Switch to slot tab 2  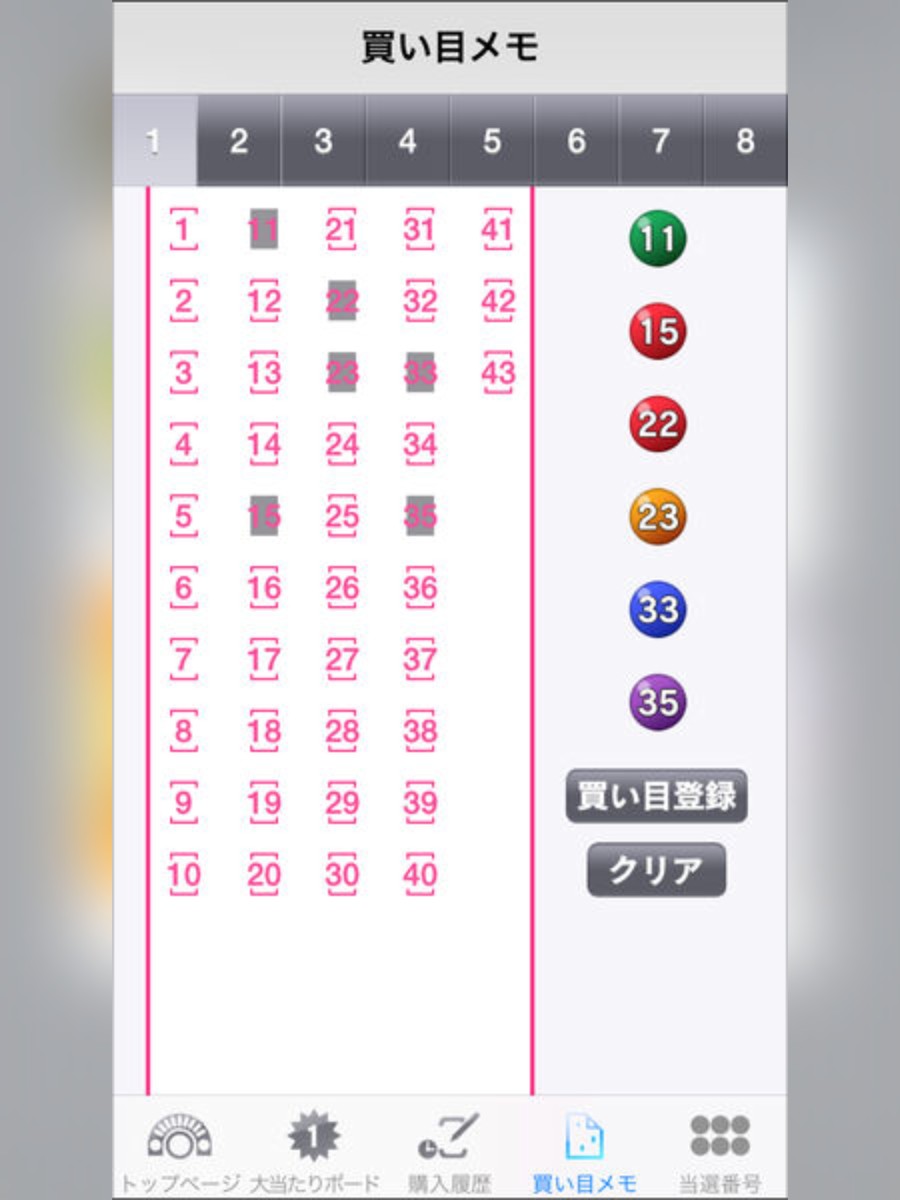(238, 141)
